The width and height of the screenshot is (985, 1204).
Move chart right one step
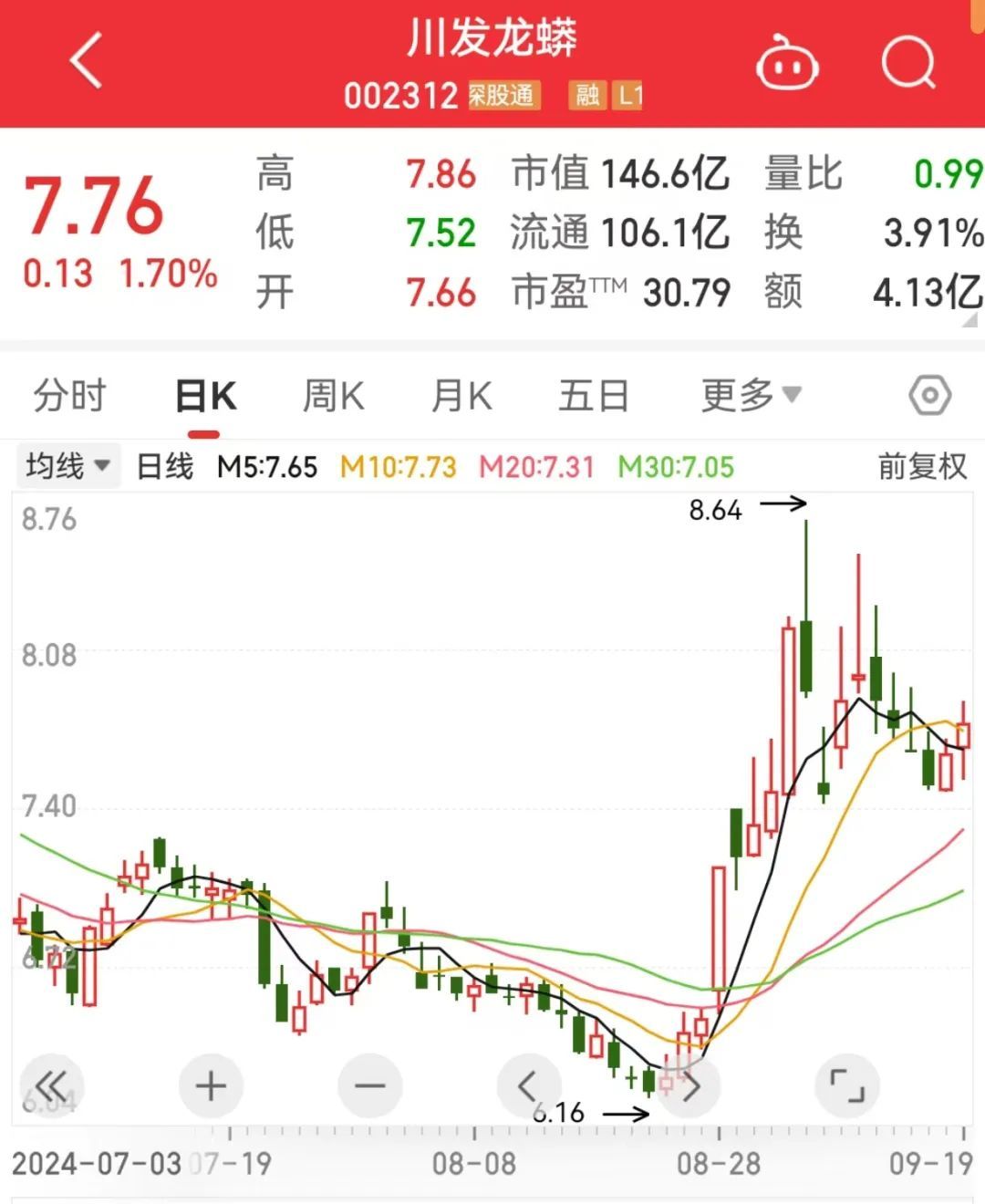coord(689,1086)
